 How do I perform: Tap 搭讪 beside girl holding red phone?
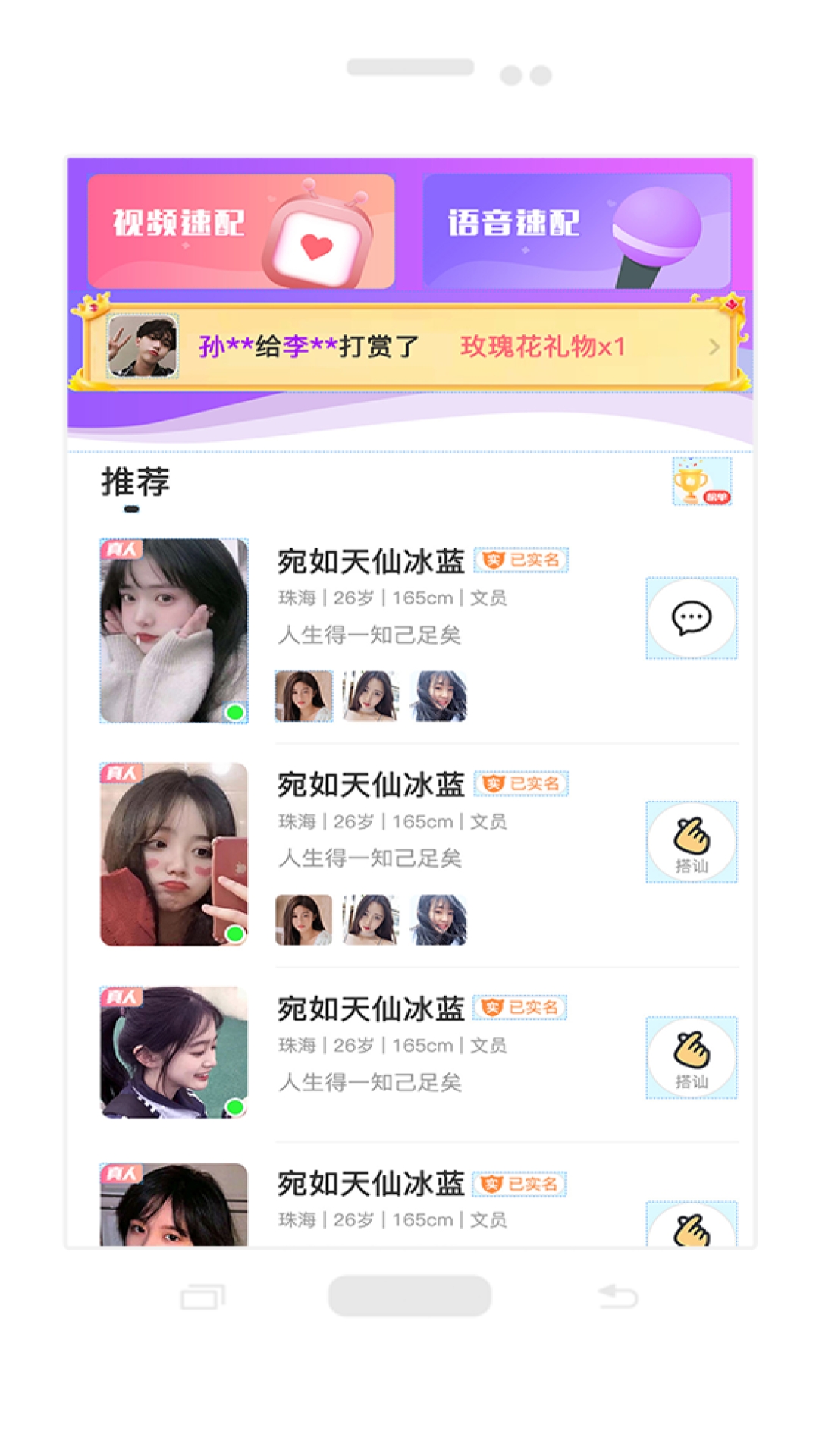(x=692, y=842)
